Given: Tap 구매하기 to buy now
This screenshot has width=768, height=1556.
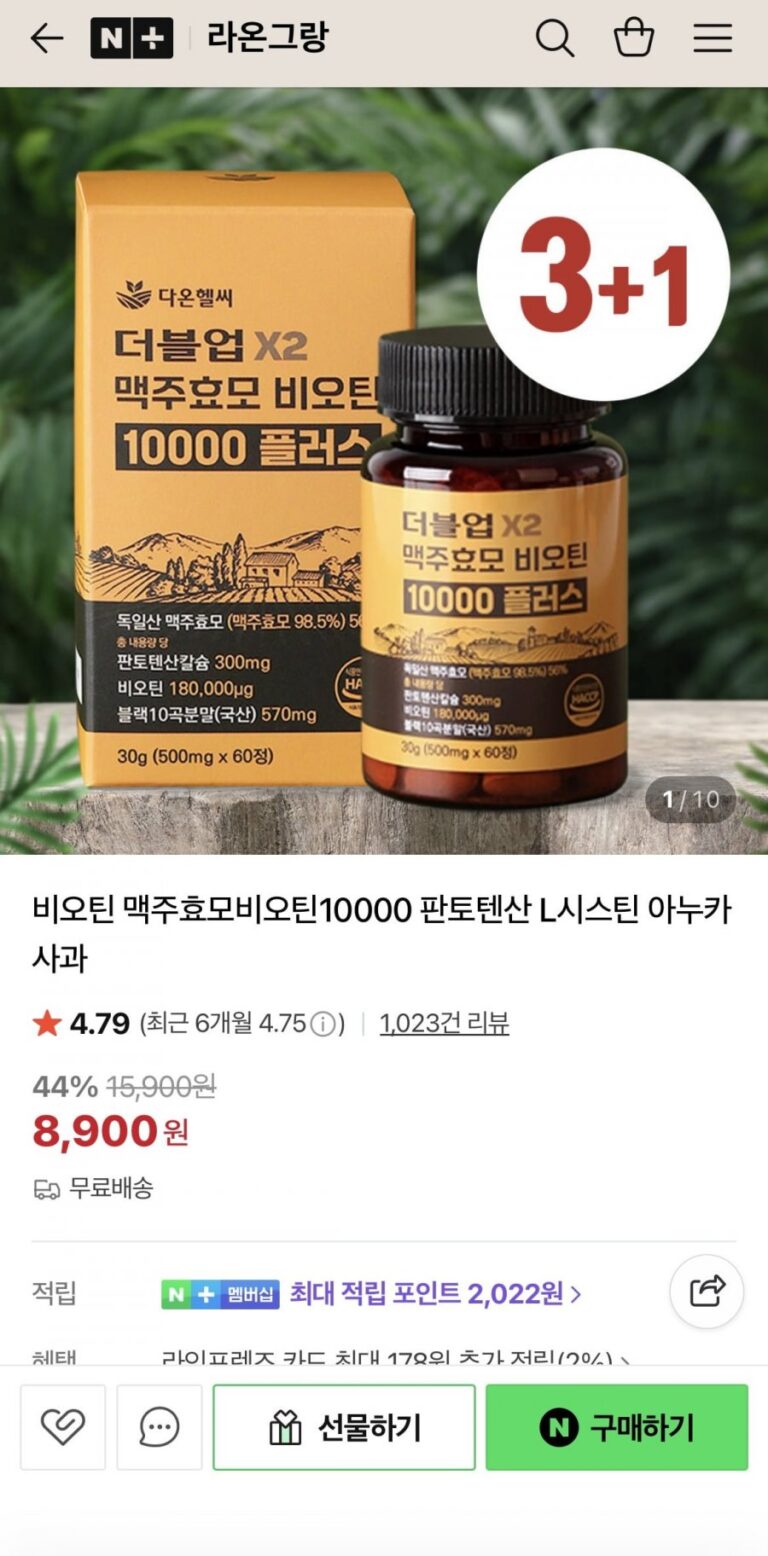Looking at the screenshot, I should click(x=616, y=1427).
